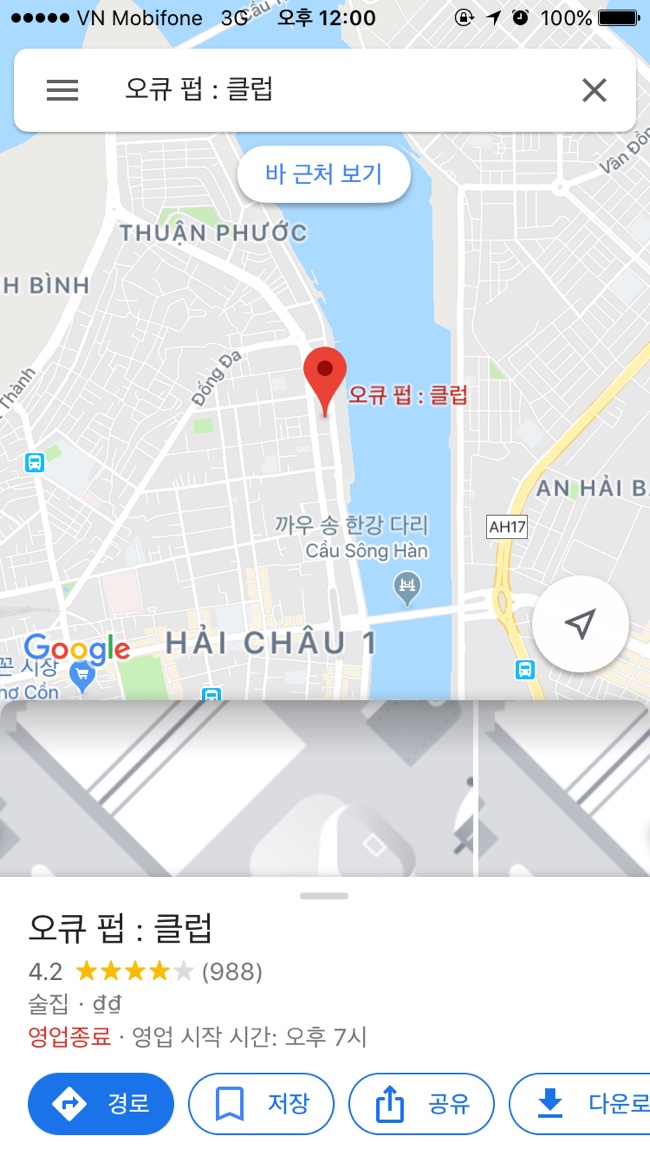Open the first place photo
The width and height of the screenshot is (650, 1156).
click(236, 788)
